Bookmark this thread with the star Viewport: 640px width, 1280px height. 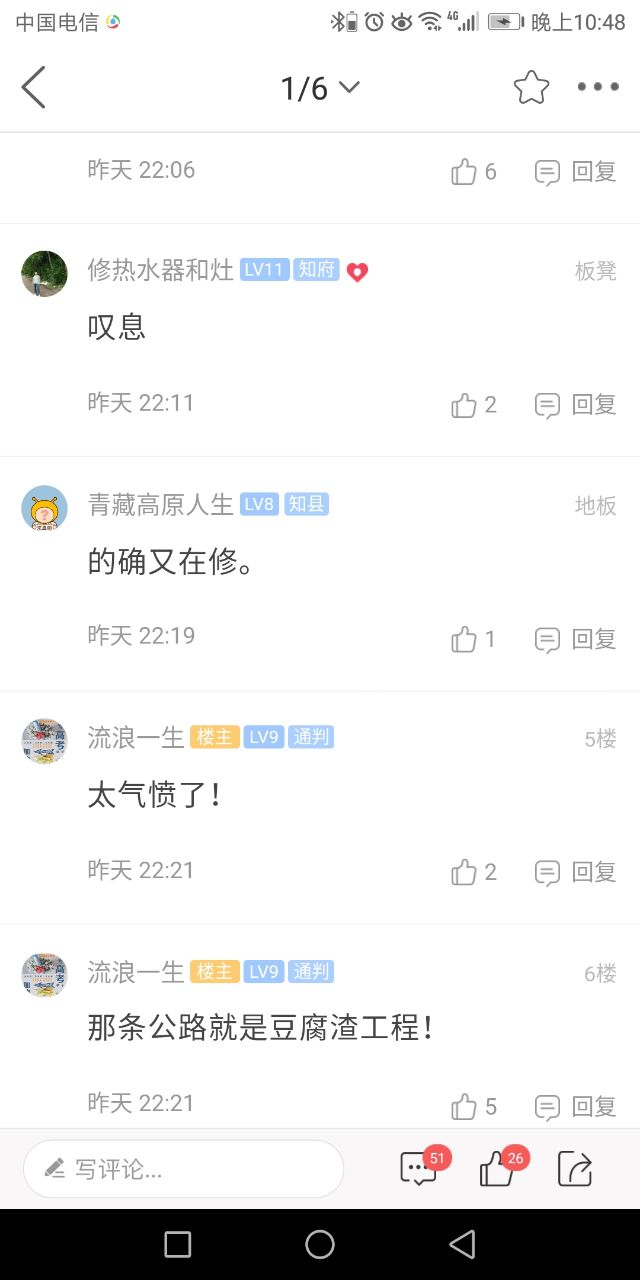pyautogui.click(x=531, y=88)
